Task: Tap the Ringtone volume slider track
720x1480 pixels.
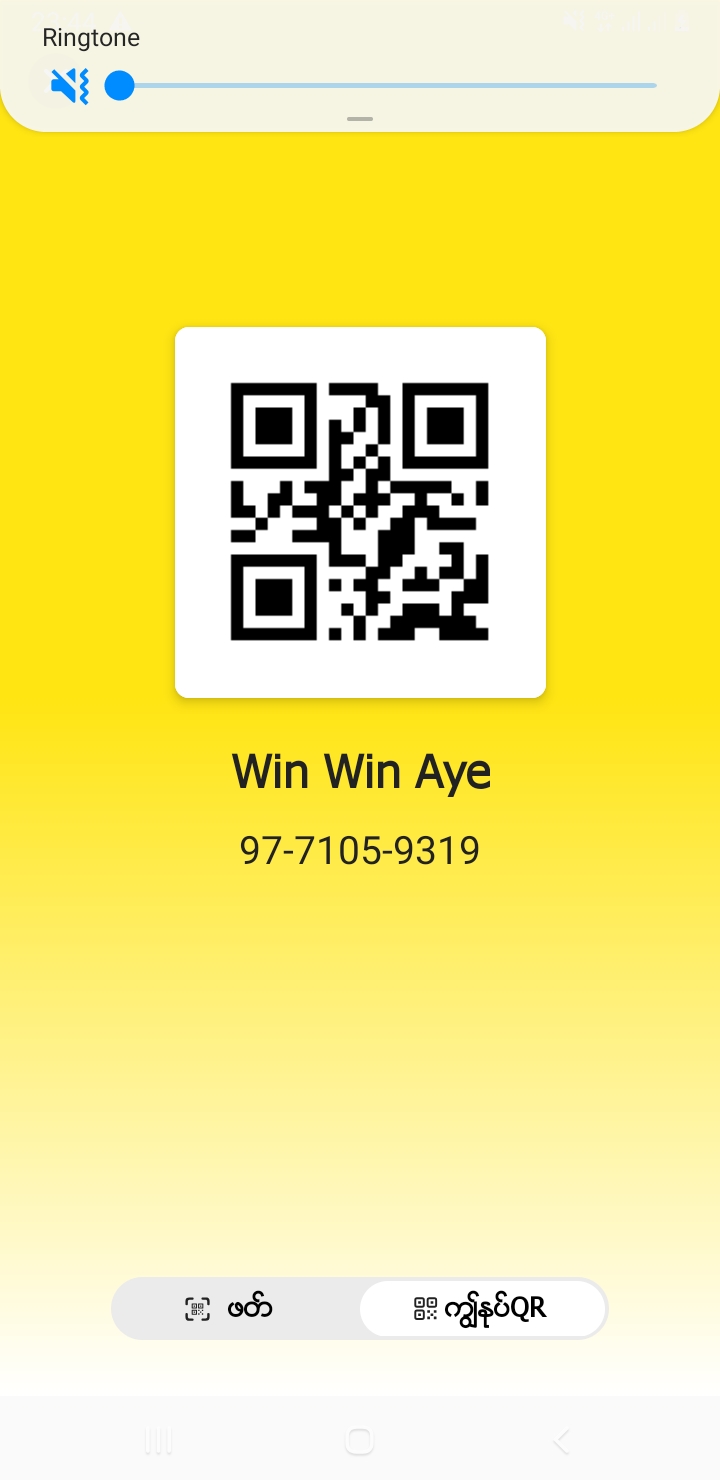Action: point(390,86)
